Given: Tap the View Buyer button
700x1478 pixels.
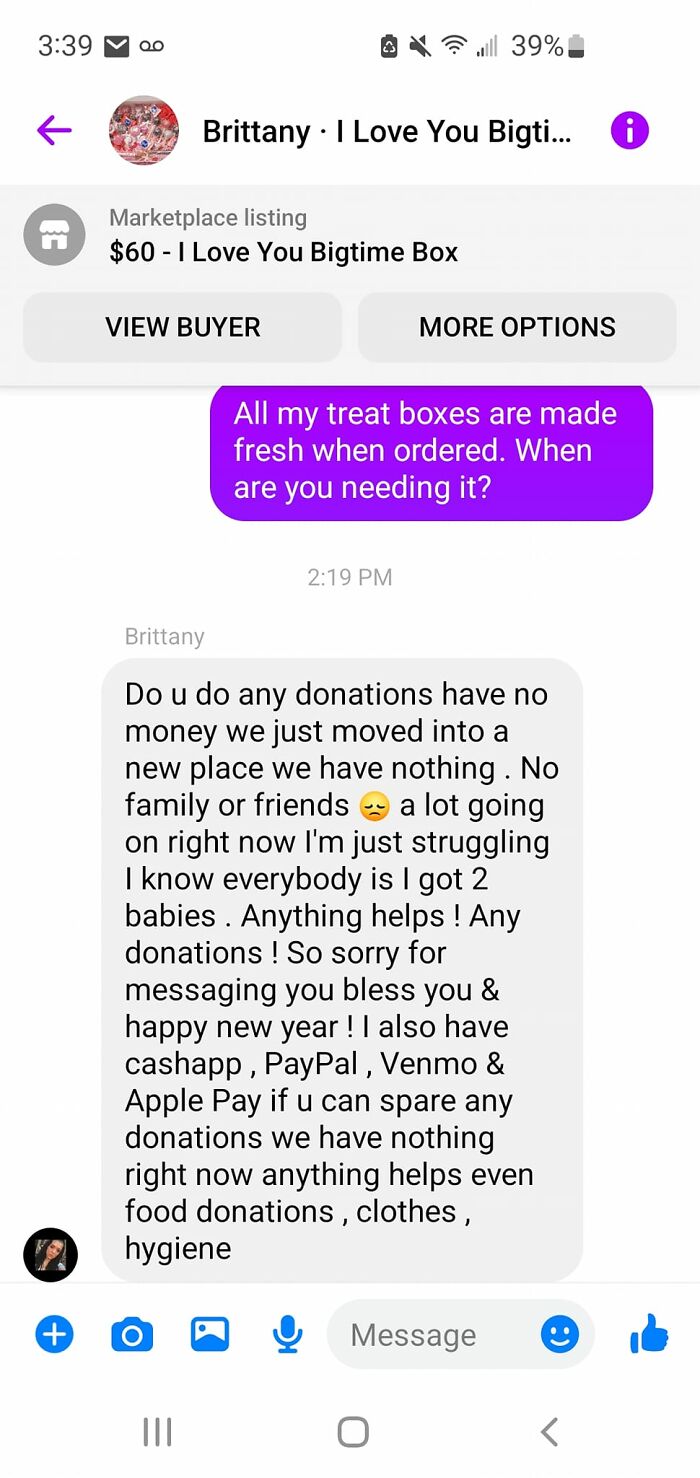Looking at the screenshot, I should tap(183, 327).
